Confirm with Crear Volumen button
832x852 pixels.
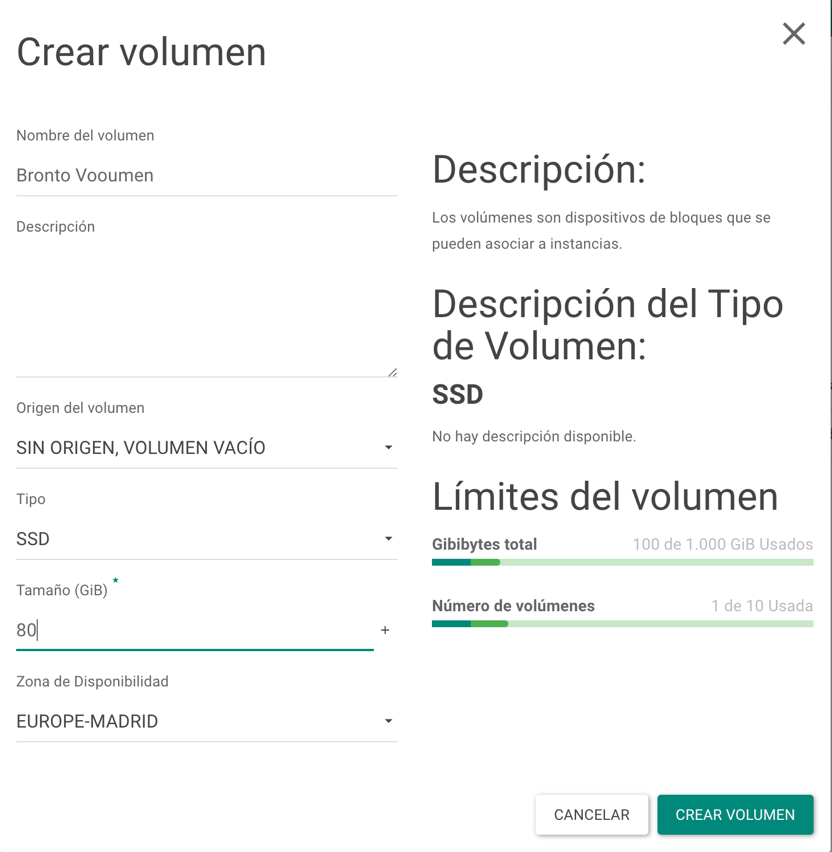(735, 814)
